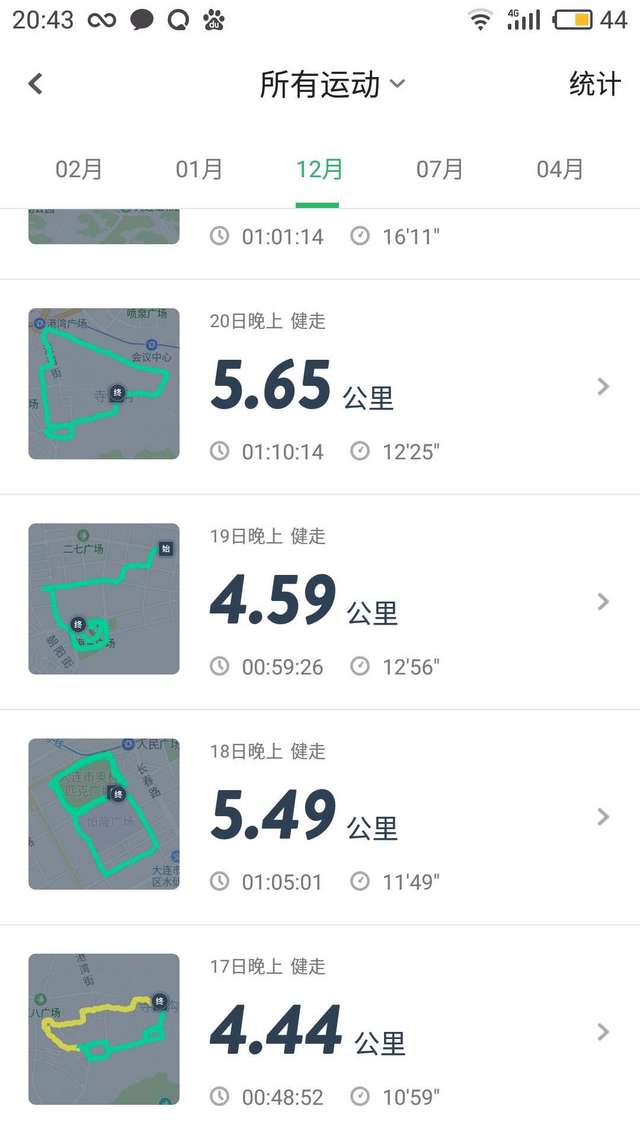Open the 20日晚上 5.65 公里 walk record
The height and width of the screenshot is (1138, 640).
tap(320, 387)
